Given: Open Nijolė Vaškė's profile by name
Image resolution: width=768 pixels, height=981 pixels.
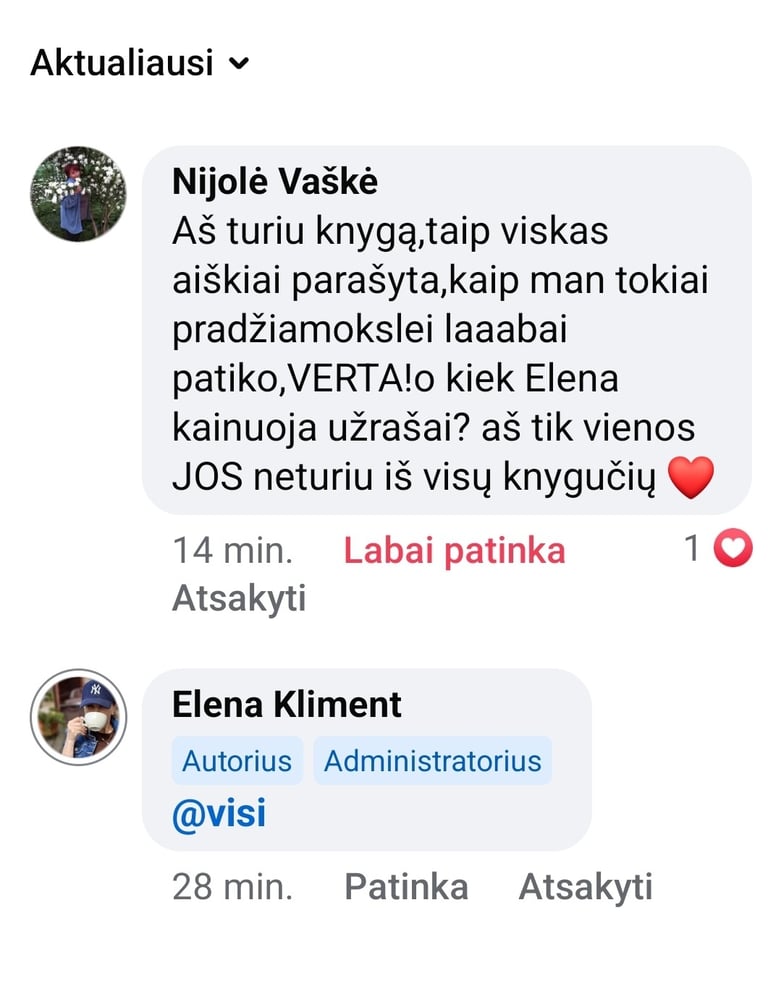Looking at the screenshot, I should (275, 182).
